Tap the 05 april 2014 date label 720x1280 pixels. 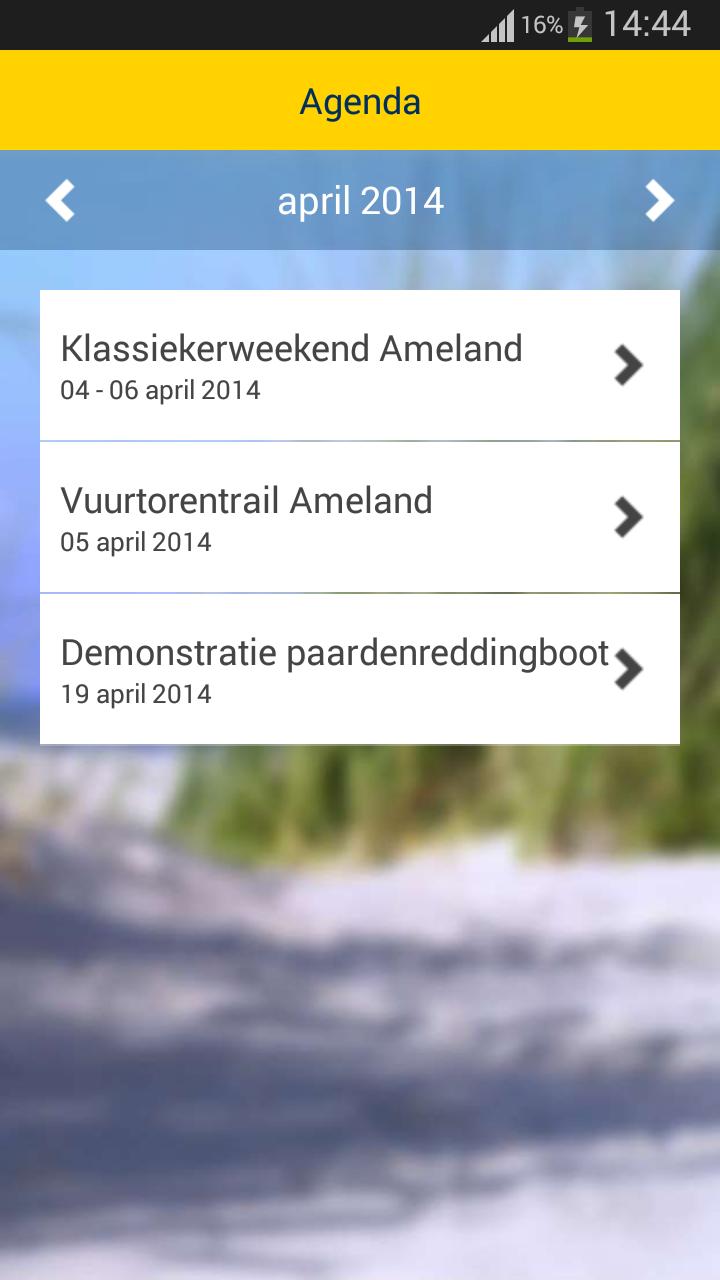coord(135,542)
